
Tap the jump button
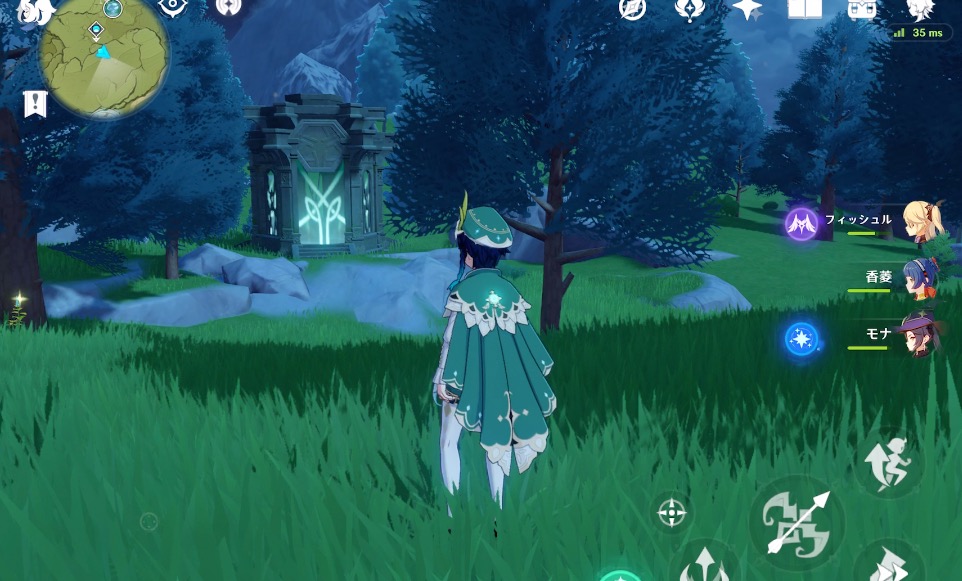(888, 462)
